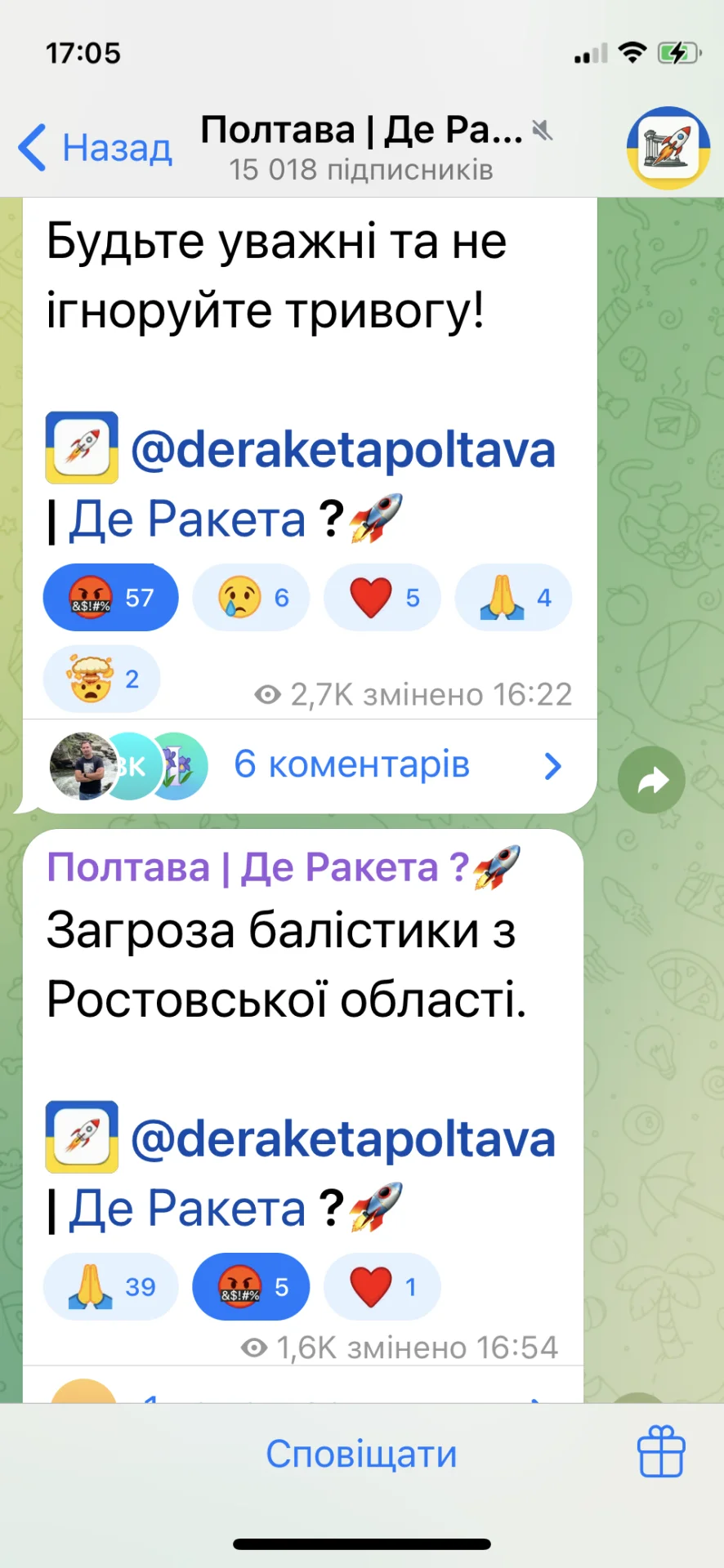
Task: Add crying face reaction with 6
Action: 251,598
